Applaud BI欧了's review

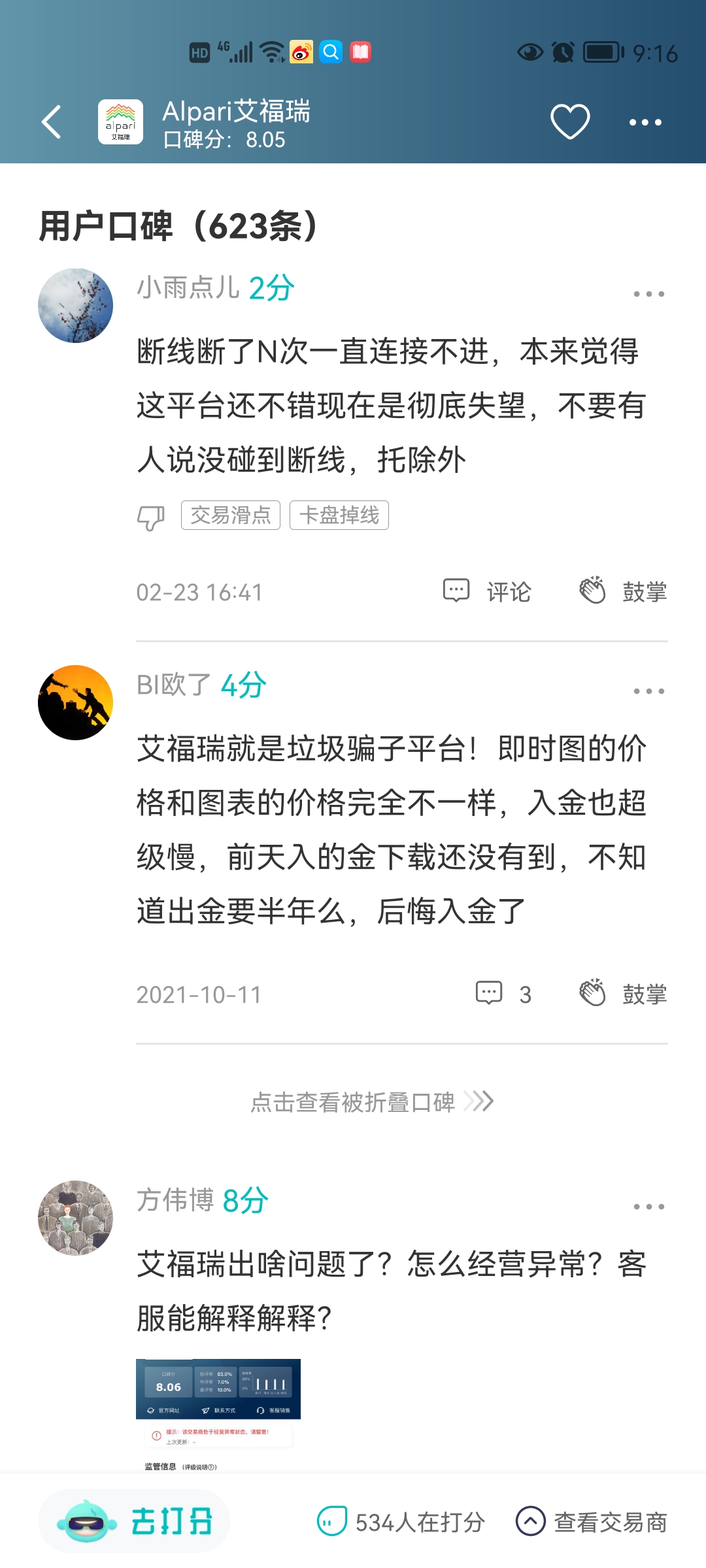(623, 994)
